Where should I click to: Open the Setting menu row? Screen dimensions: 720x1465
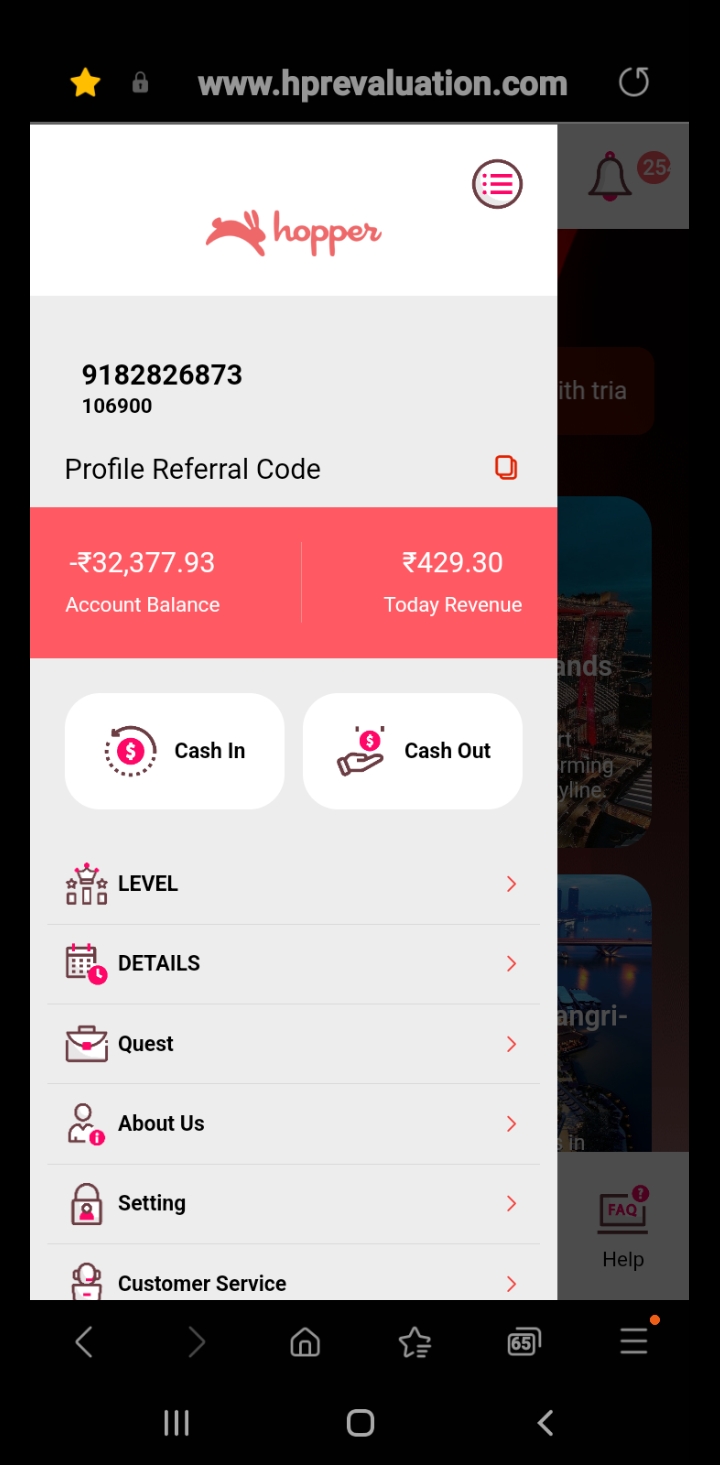[x=293, y=1203]
